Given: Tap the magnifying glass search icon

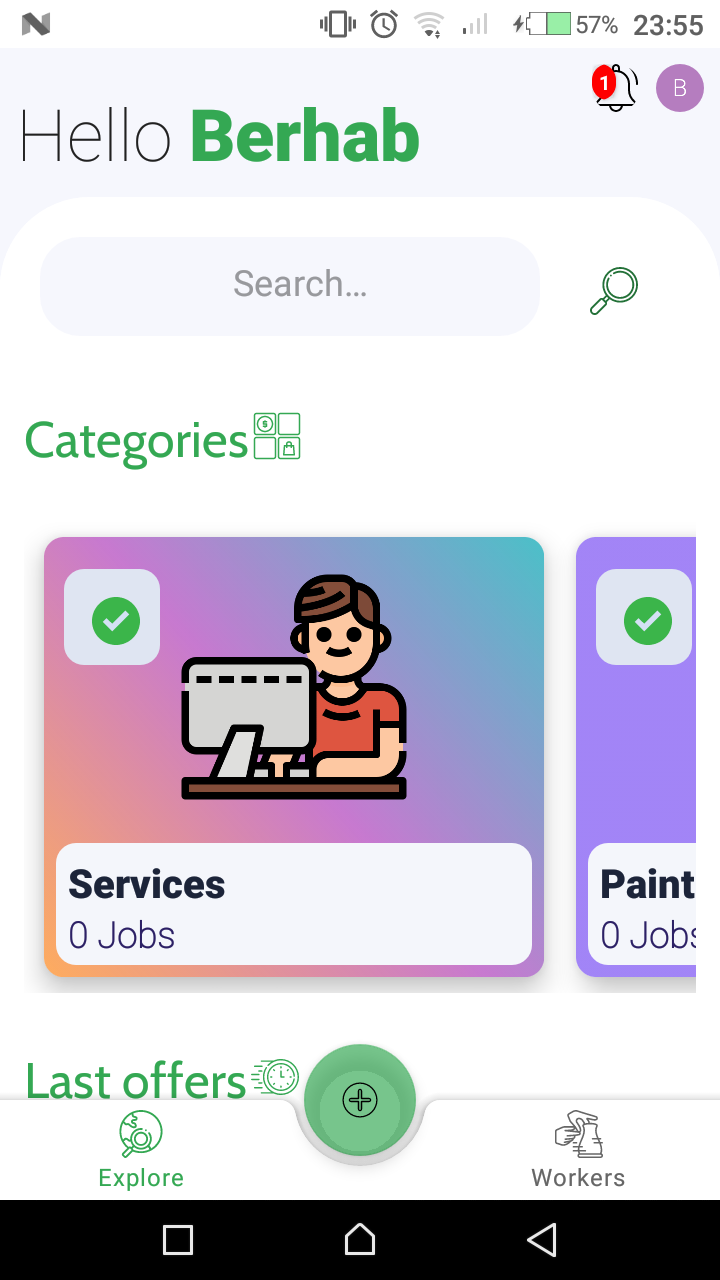Looking at the screenshot, I should coord(613,290).
